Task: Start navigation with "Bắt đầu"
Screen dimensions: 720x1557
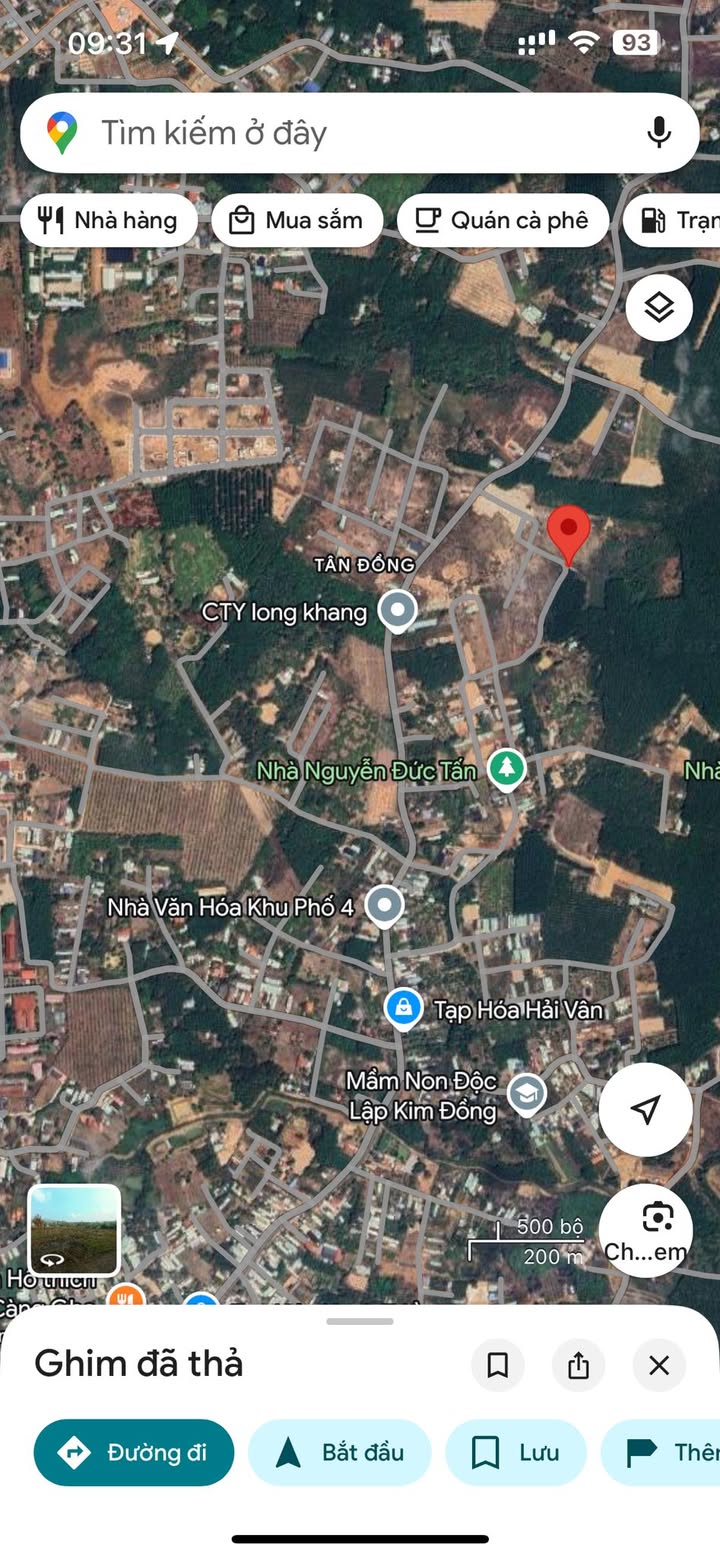Action: [x=339, y=1453]
